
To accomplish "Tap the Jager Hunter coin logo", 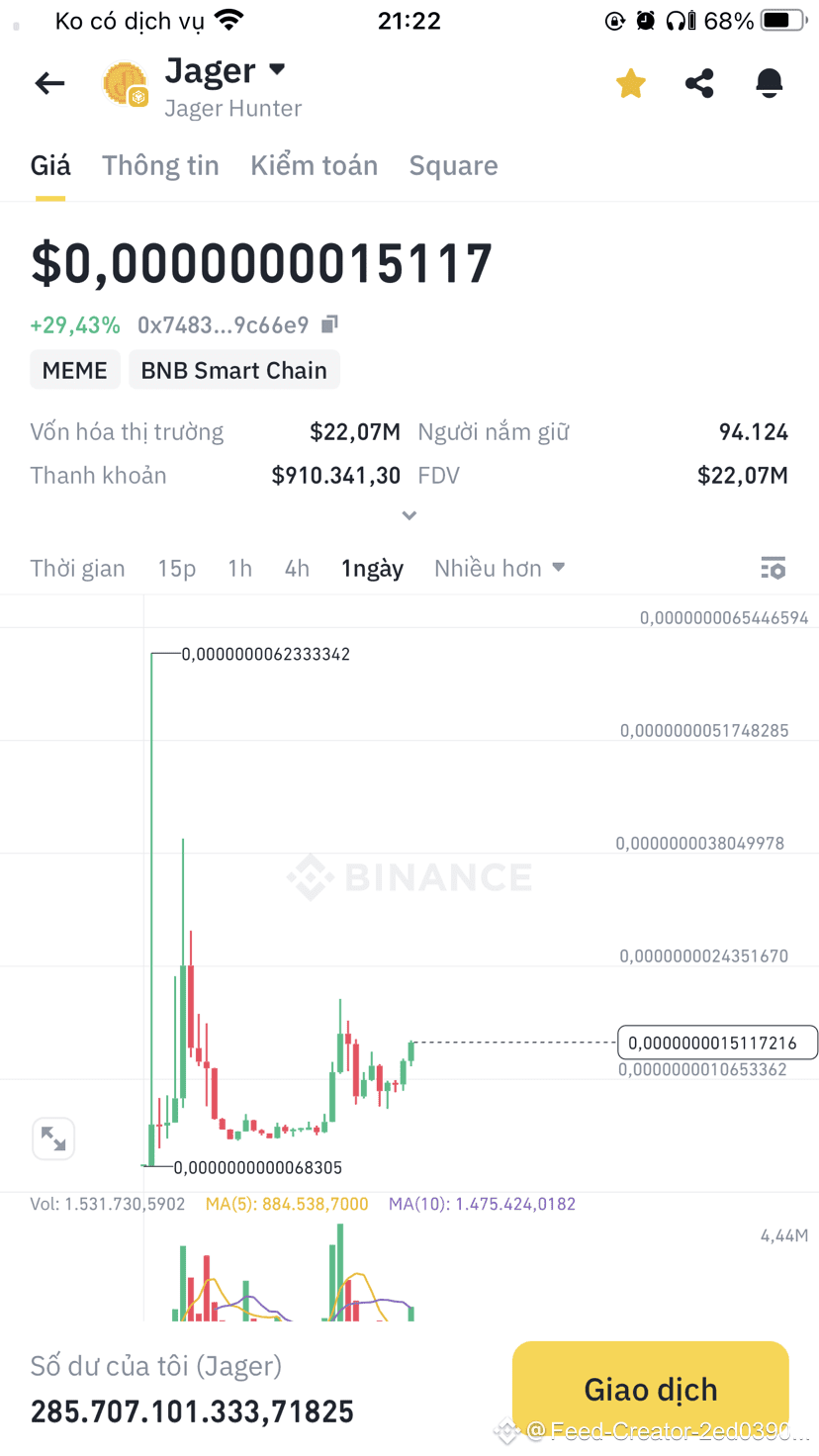I will click(x=125, y=83).
